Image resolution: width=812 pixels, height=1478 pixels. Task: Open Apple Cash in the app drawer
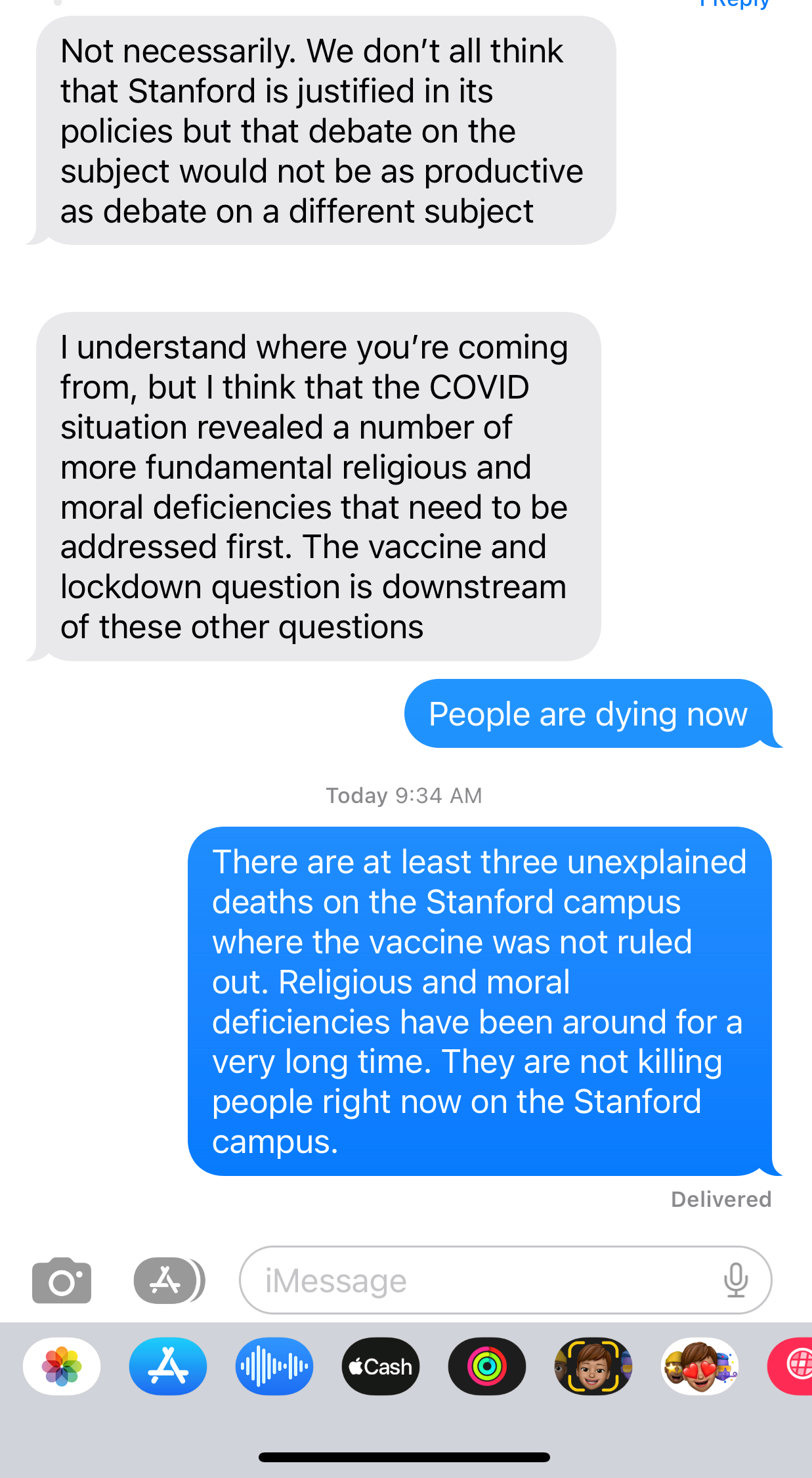(x=381, y=1366)
